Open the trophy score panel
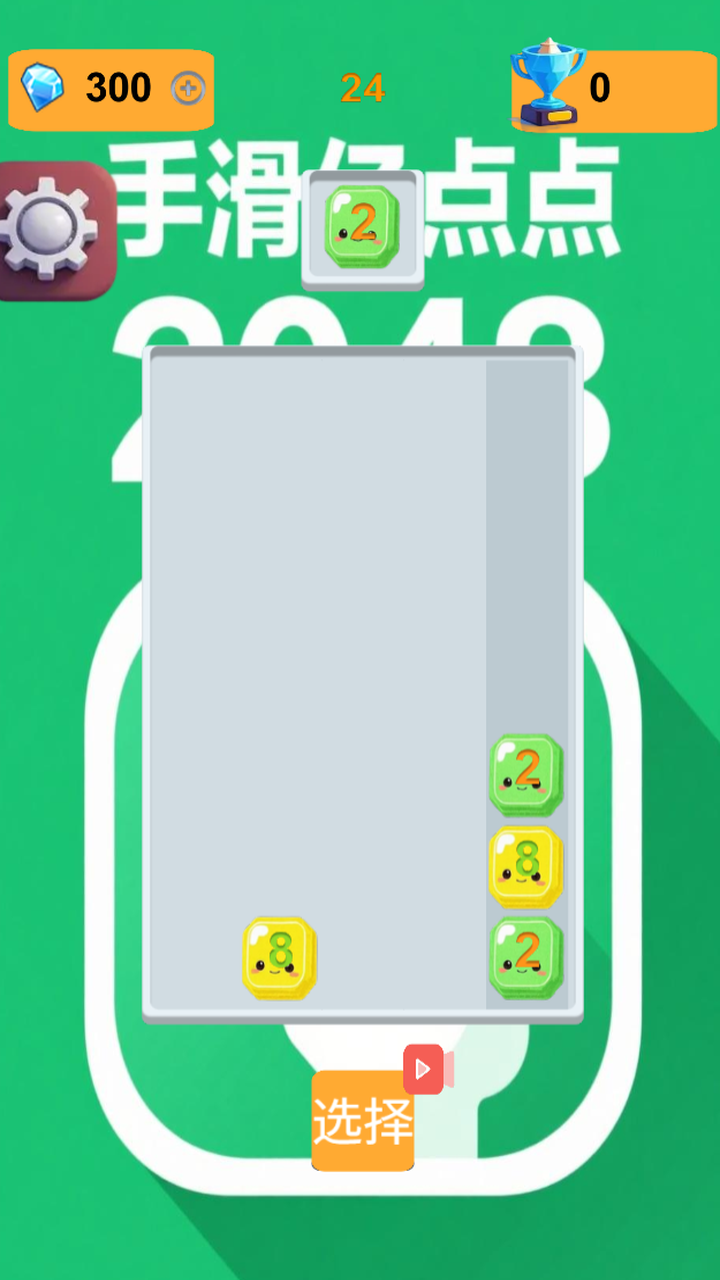Image resolution: width=720 pixels, height=1280 pixels. (600, 90)
